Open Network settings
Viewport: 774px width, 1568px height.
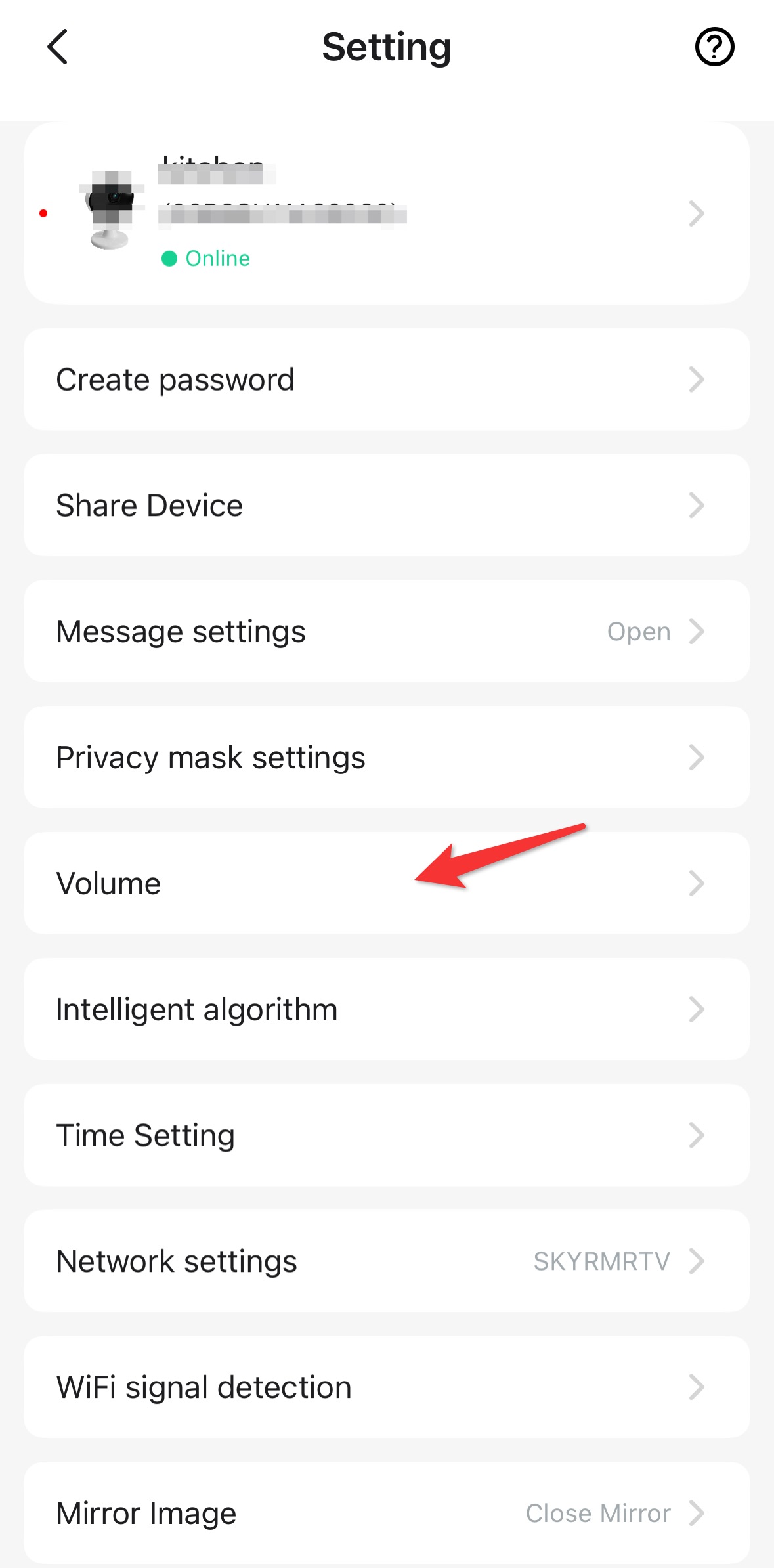pos(387,1261)
